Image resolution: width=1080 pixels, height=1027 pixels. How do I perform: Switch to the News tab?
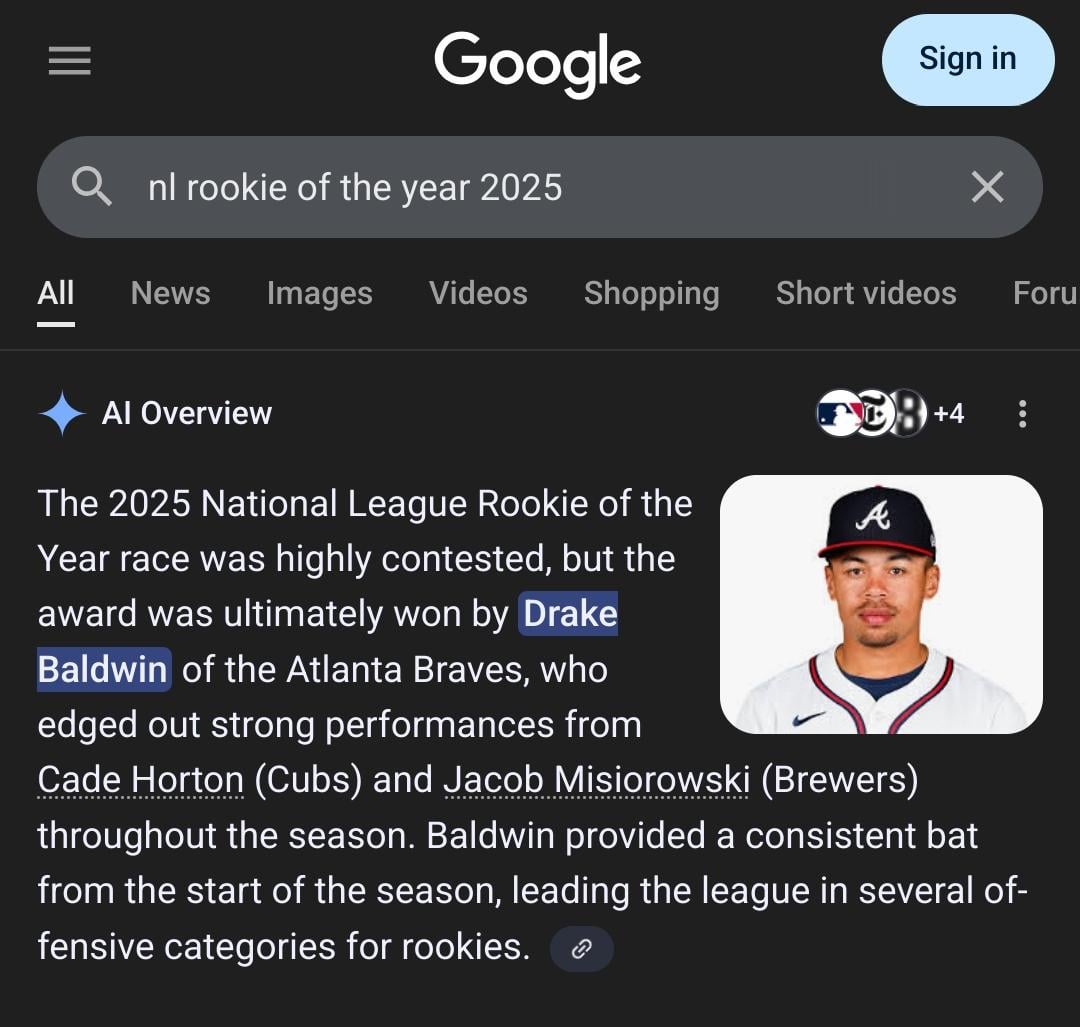coord(170,293)
